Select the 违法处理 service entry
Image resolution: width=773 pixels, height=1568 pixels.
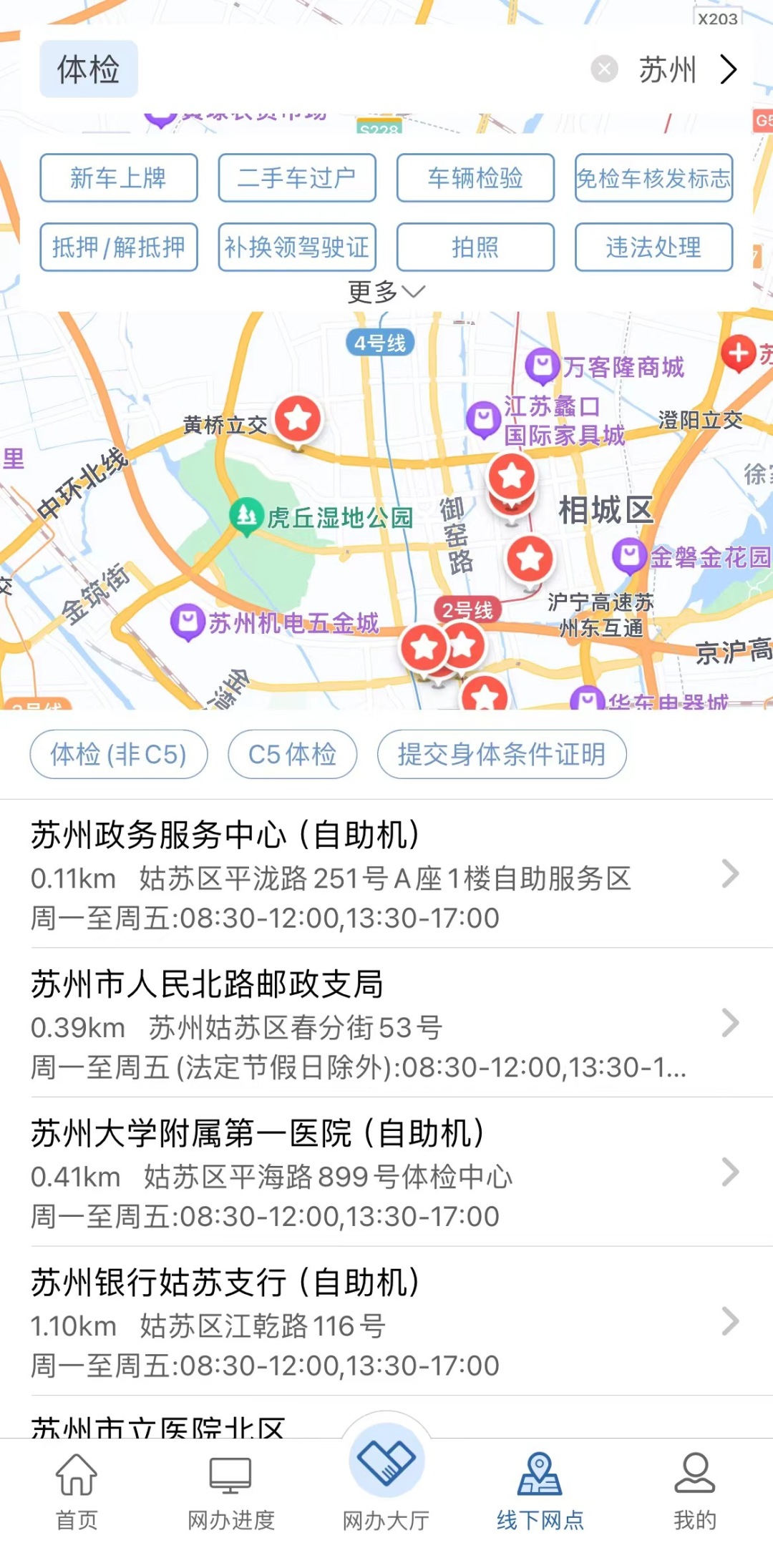tap(653, 248)
